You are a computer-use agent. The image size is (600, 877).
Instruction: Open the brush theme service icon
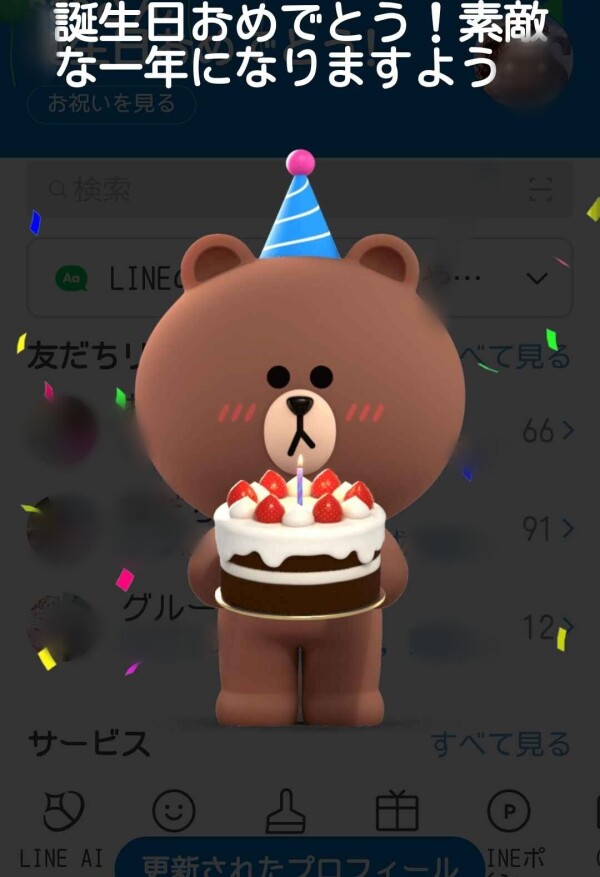pos(285,812)
